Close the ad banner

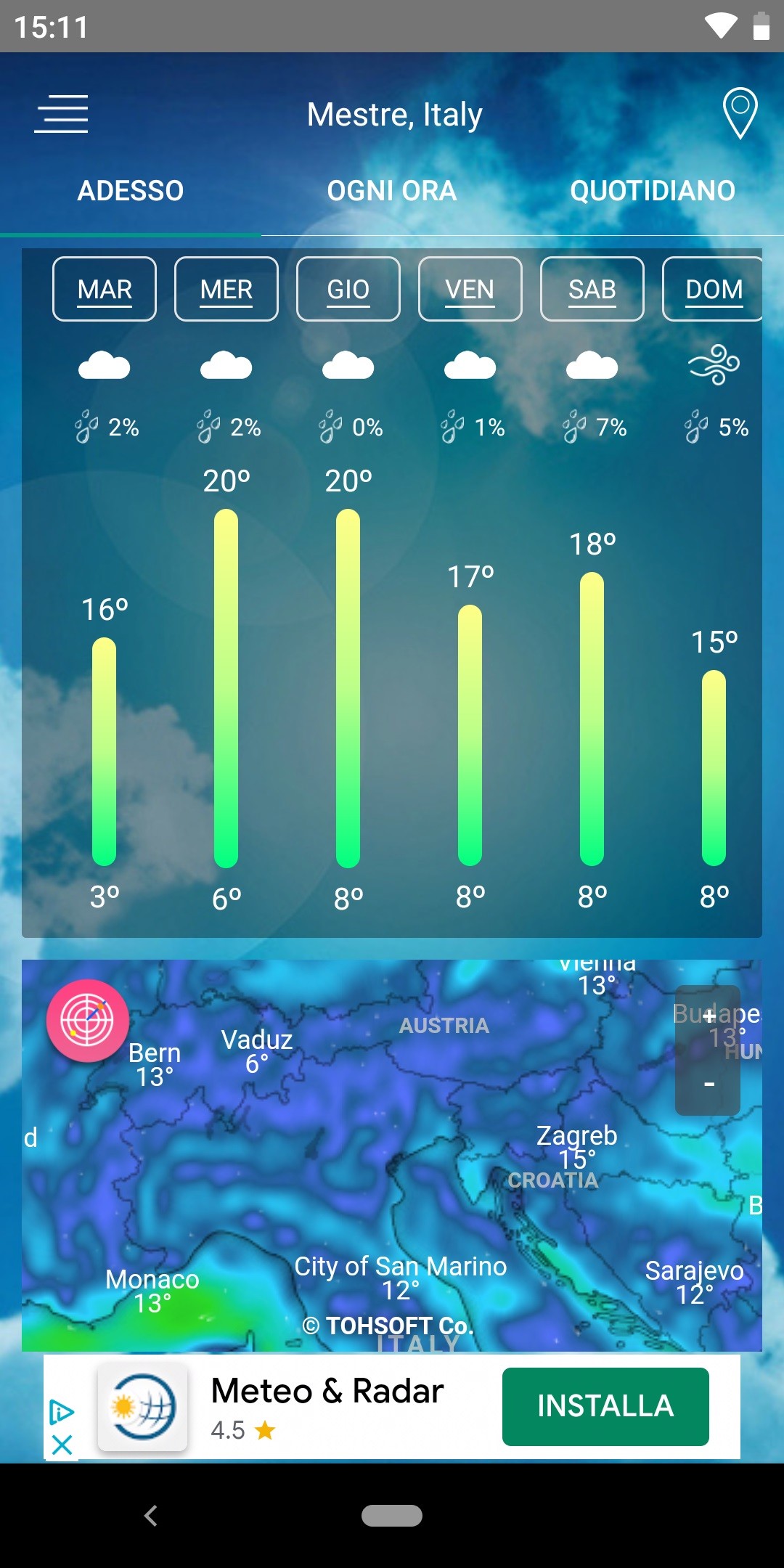click(x=62, y=1444)
